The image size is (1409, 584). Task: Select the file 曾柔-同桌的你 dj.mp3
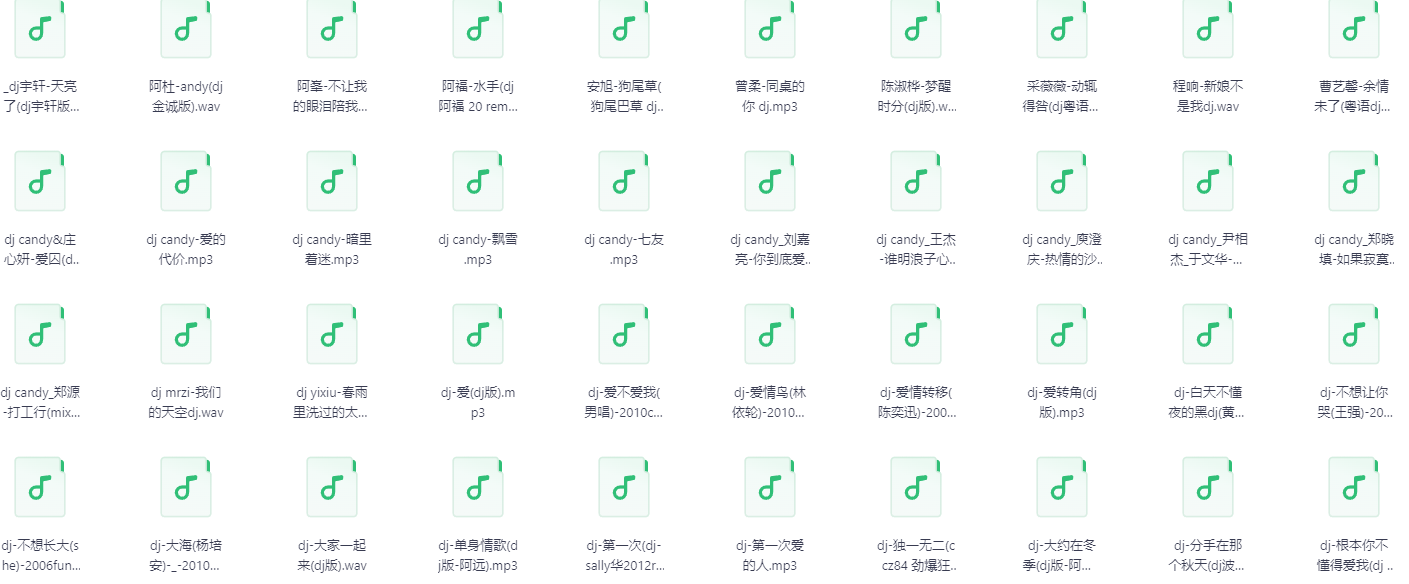[x=770, y=30]
